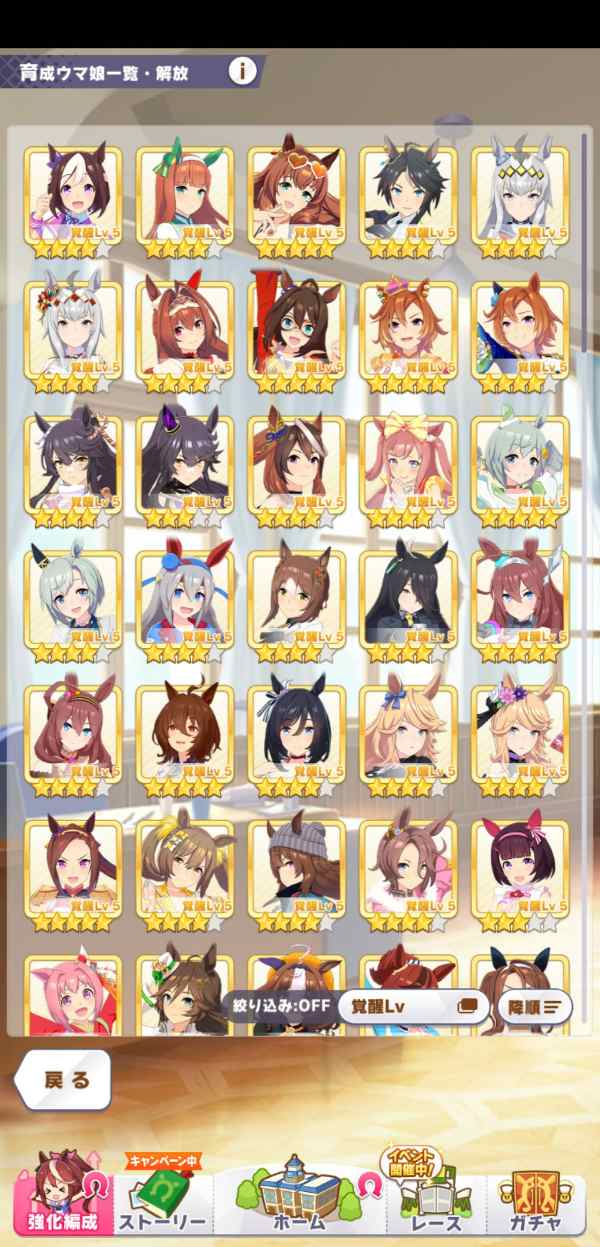The width and height of the screenshot is (600, 1247).
Task: Select the long black-haired character covering one eye
Action: [x=408, y=598]
